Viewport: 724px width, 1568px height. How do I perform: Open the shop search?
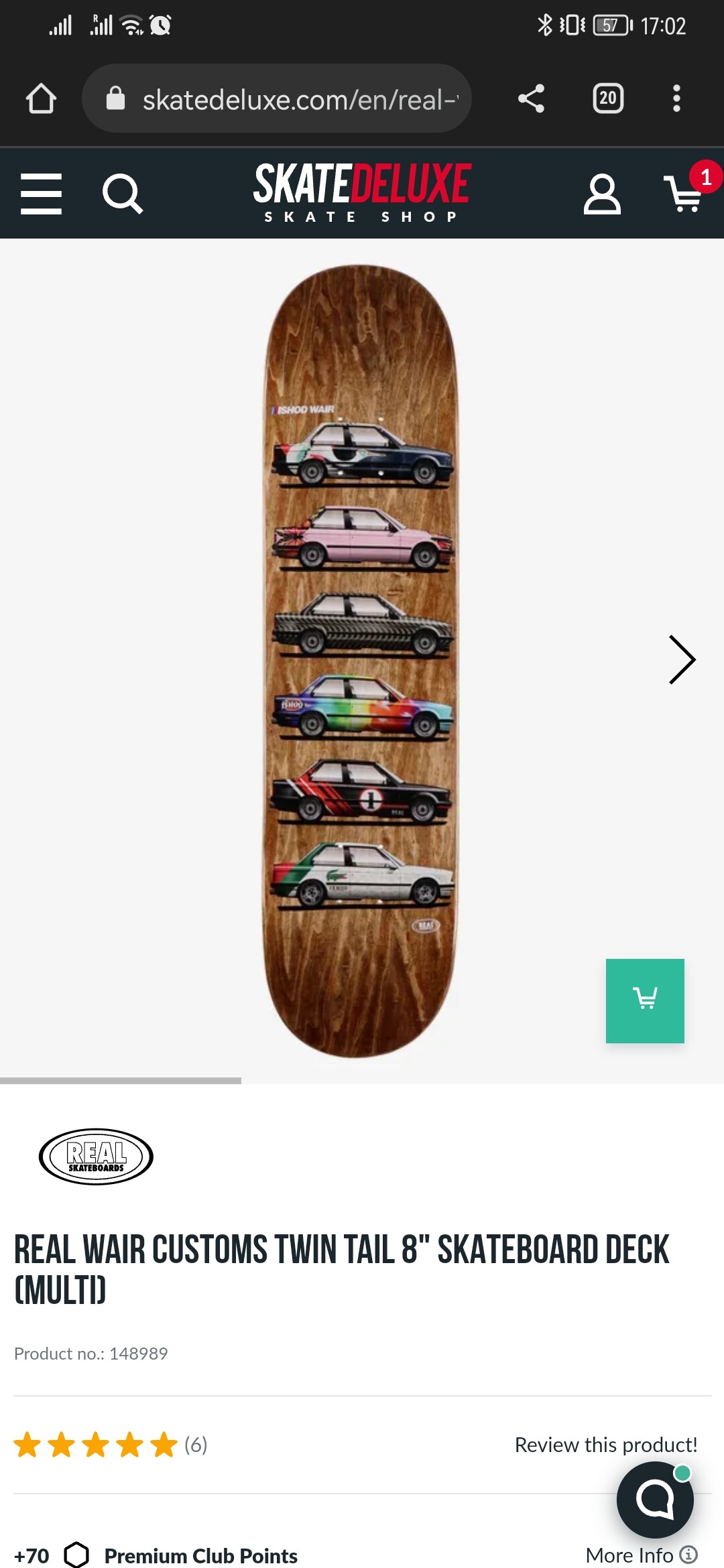coord(122,194)
